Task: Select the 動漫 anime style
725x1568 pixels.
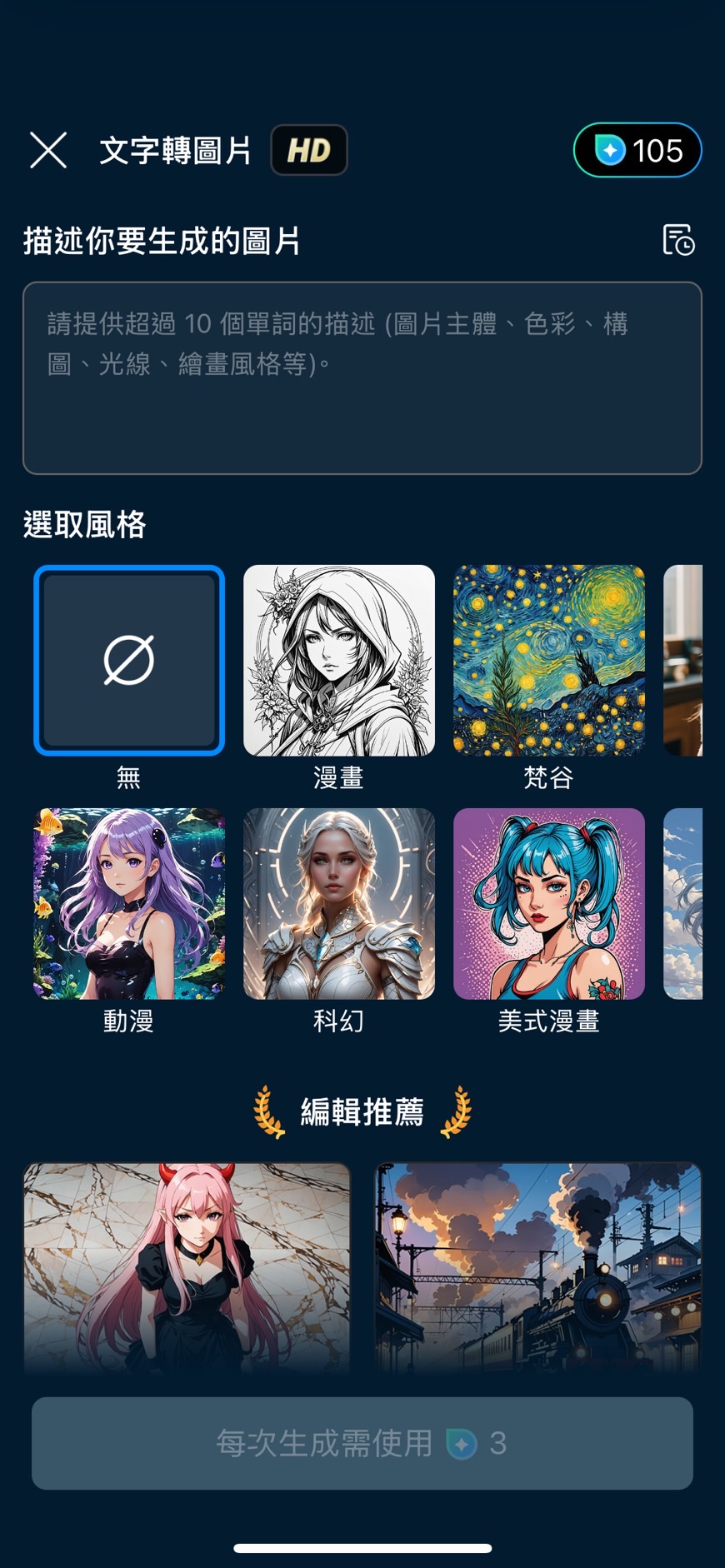Action: (128, 905)
